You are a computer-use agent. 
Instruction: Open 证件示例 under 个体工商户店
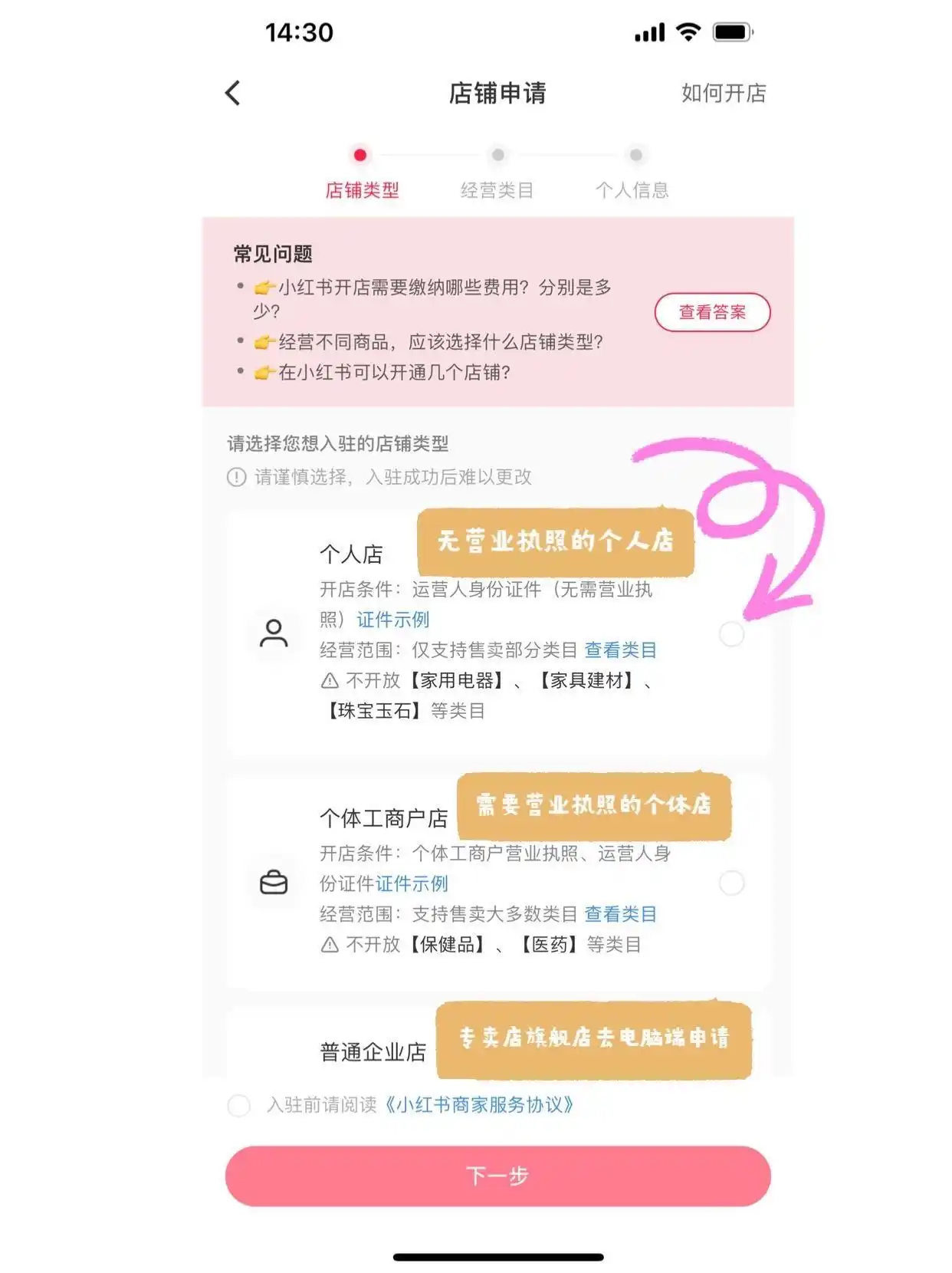coord(412,883)
